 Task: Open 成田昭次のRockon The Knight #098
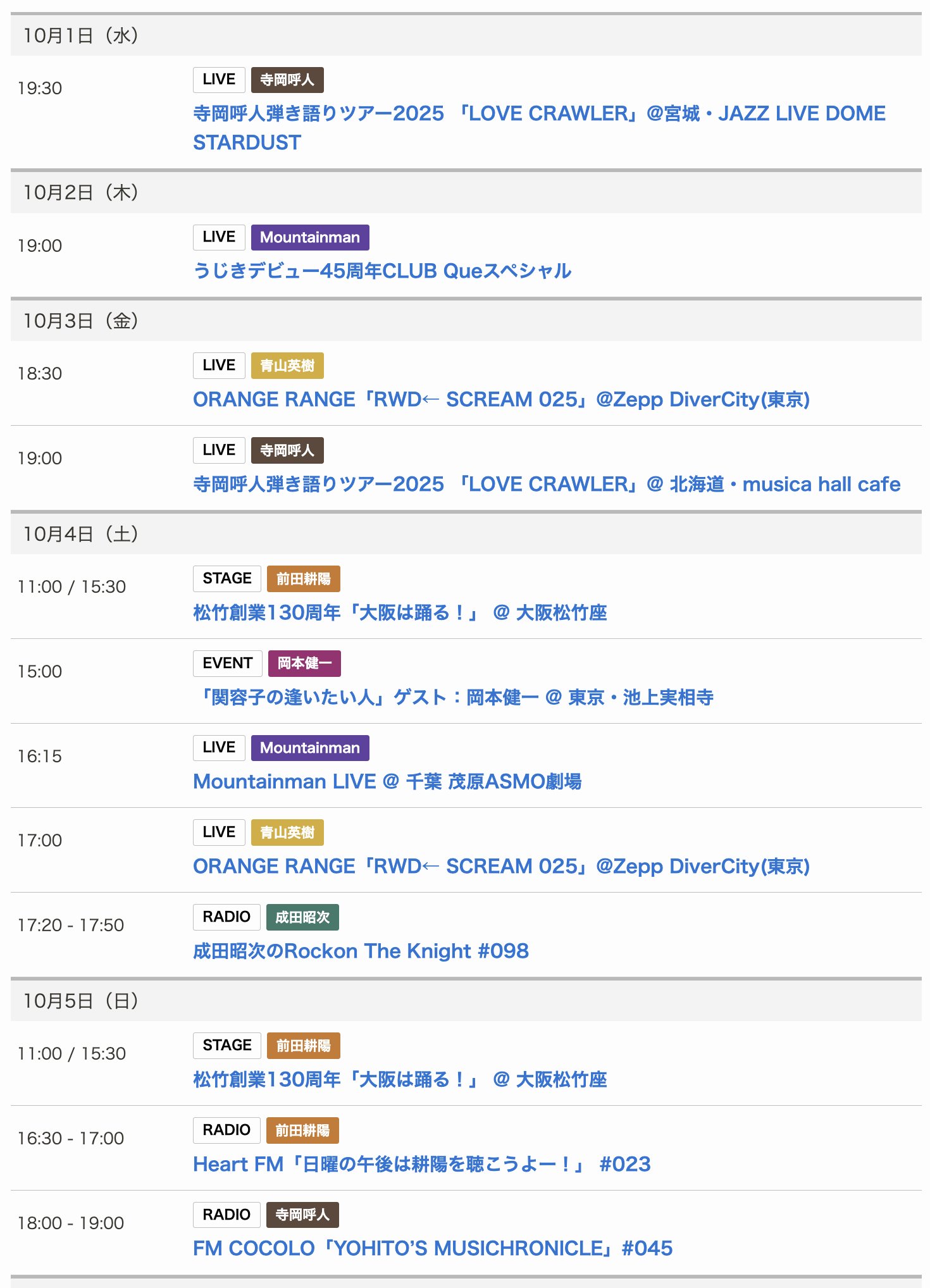361,951
